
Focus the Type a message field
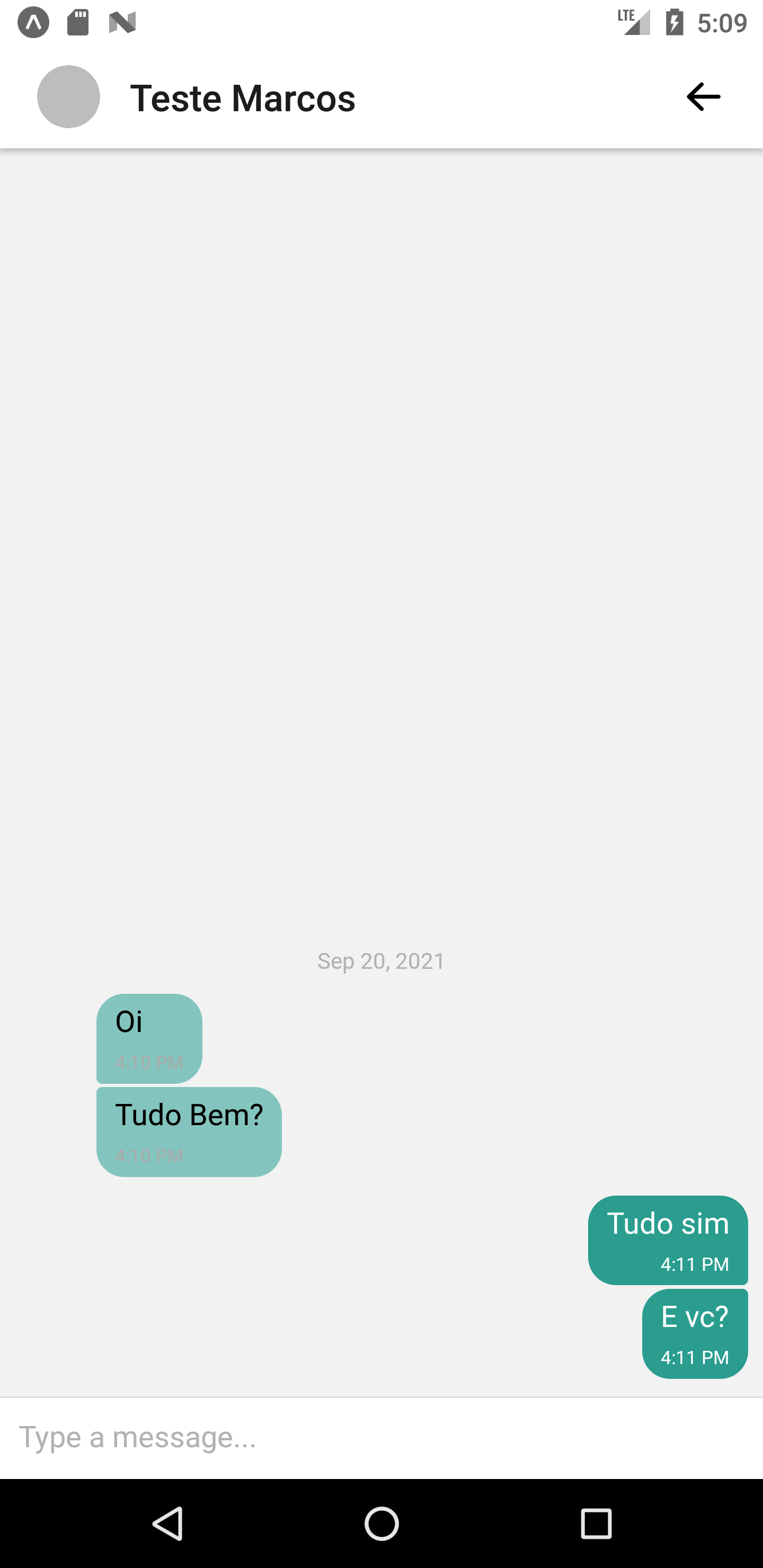pyautogui.click(x=381, y=1438)
